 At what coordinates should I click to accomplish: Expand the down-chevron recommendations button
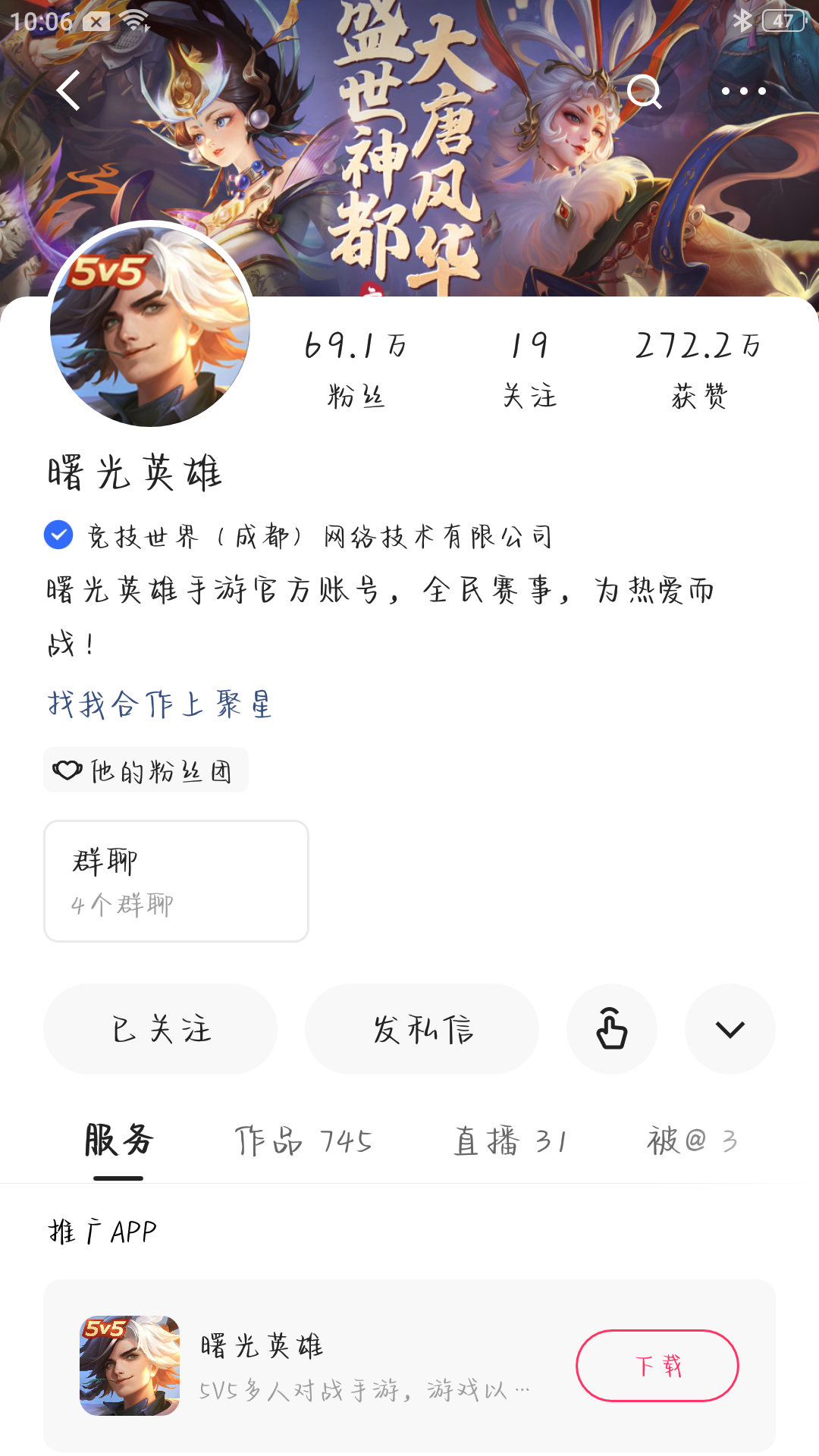(730, 1029)
